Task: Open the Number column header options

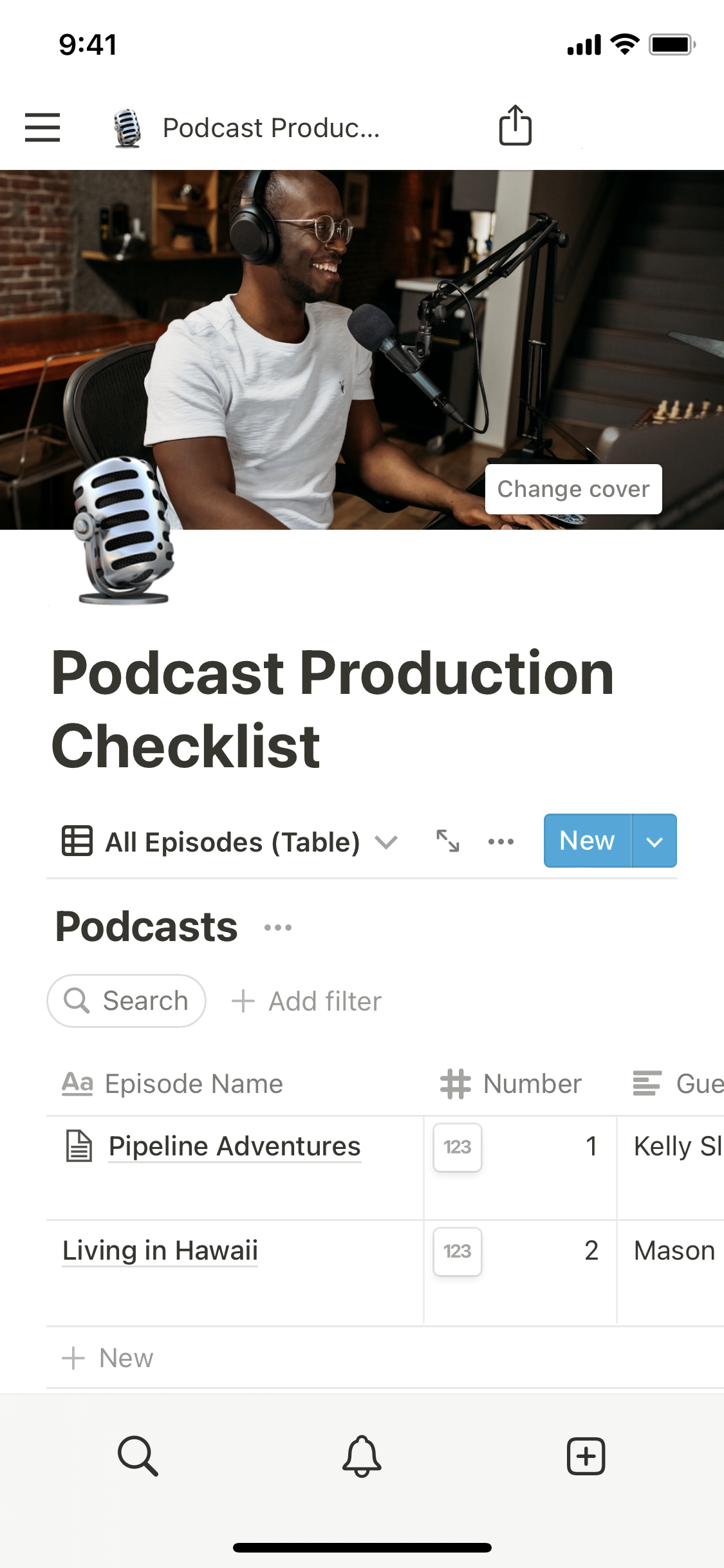Action: pyautogui.click(x=512, y=1084)
